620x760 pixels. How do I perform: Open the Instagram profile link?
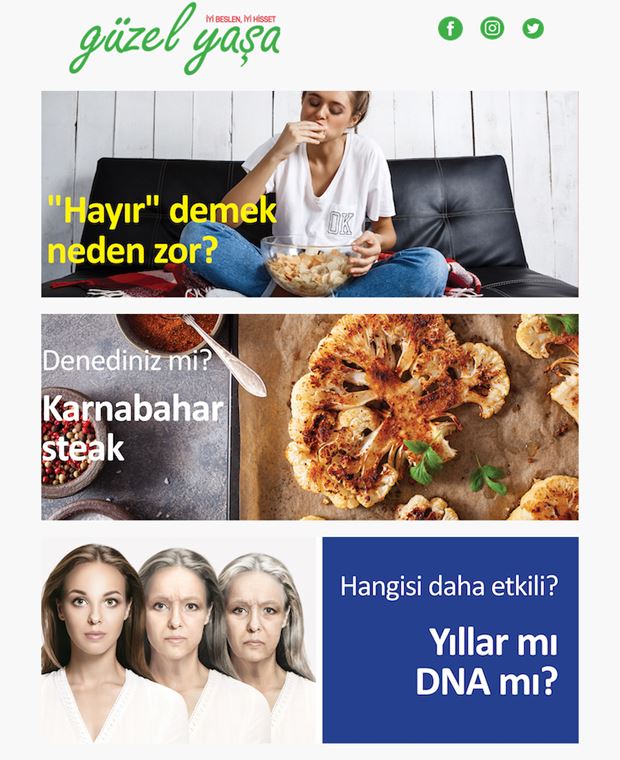[492, 28]
